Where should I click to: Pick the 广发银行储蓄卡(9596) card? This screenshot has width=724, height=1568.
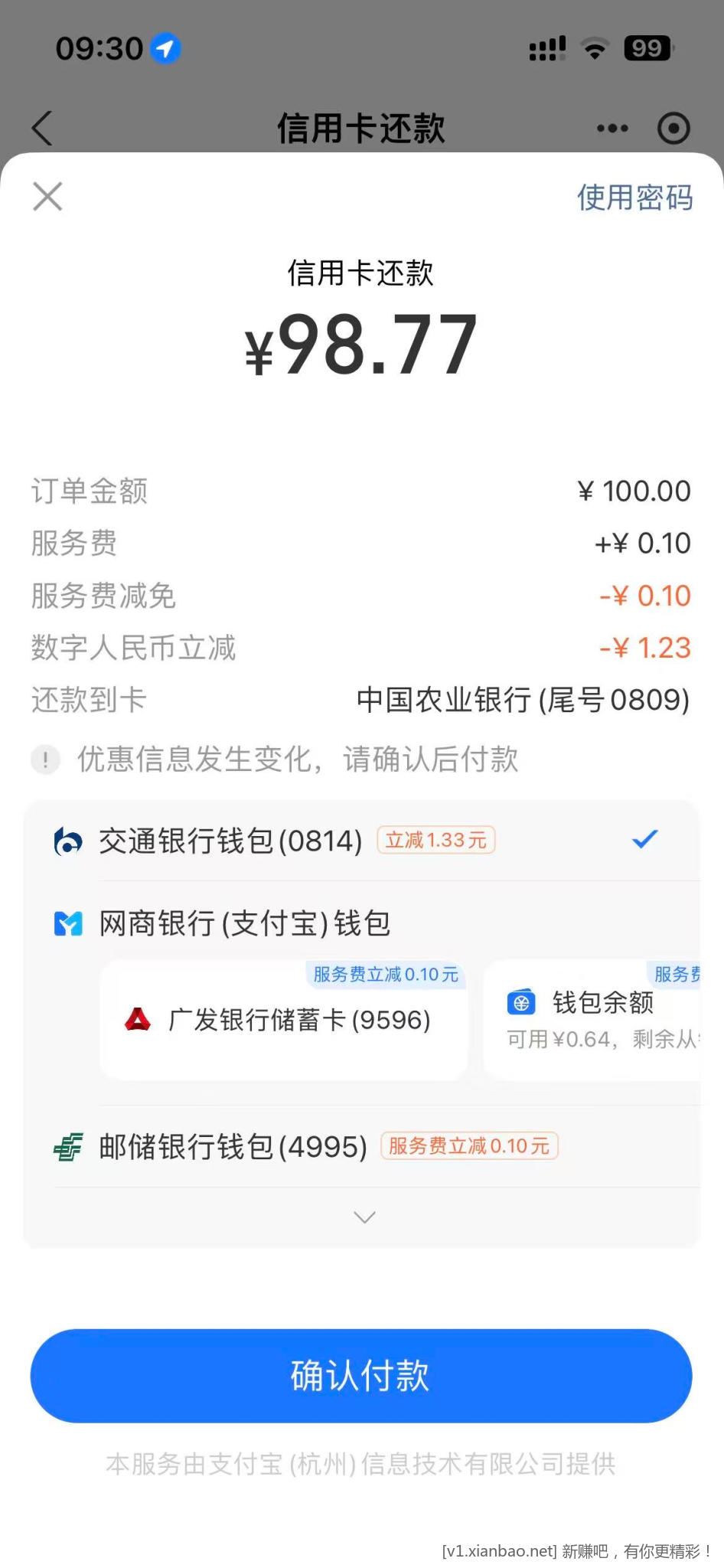283,1020
